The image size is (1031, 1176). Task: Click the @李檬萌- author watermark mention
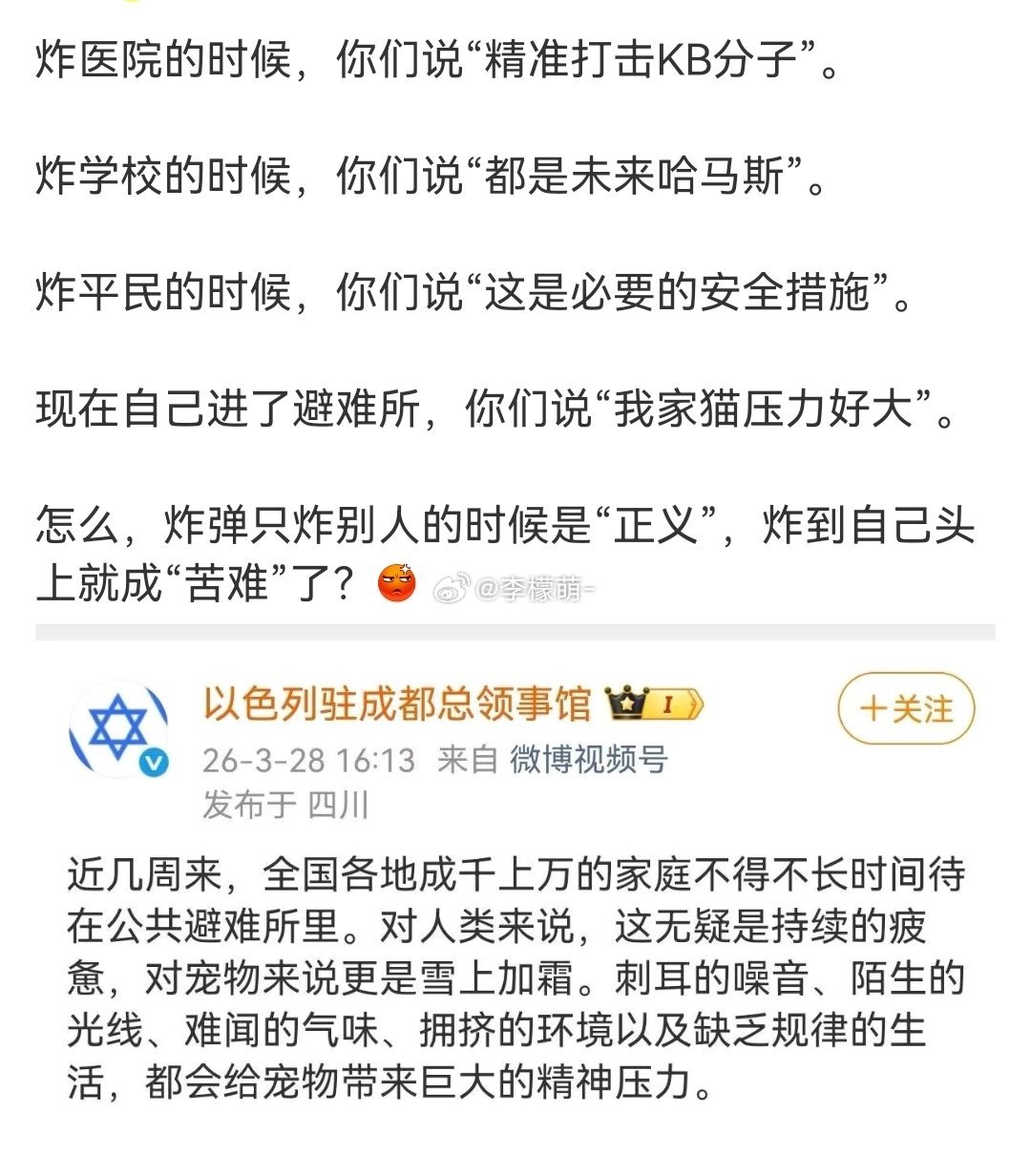535,588
